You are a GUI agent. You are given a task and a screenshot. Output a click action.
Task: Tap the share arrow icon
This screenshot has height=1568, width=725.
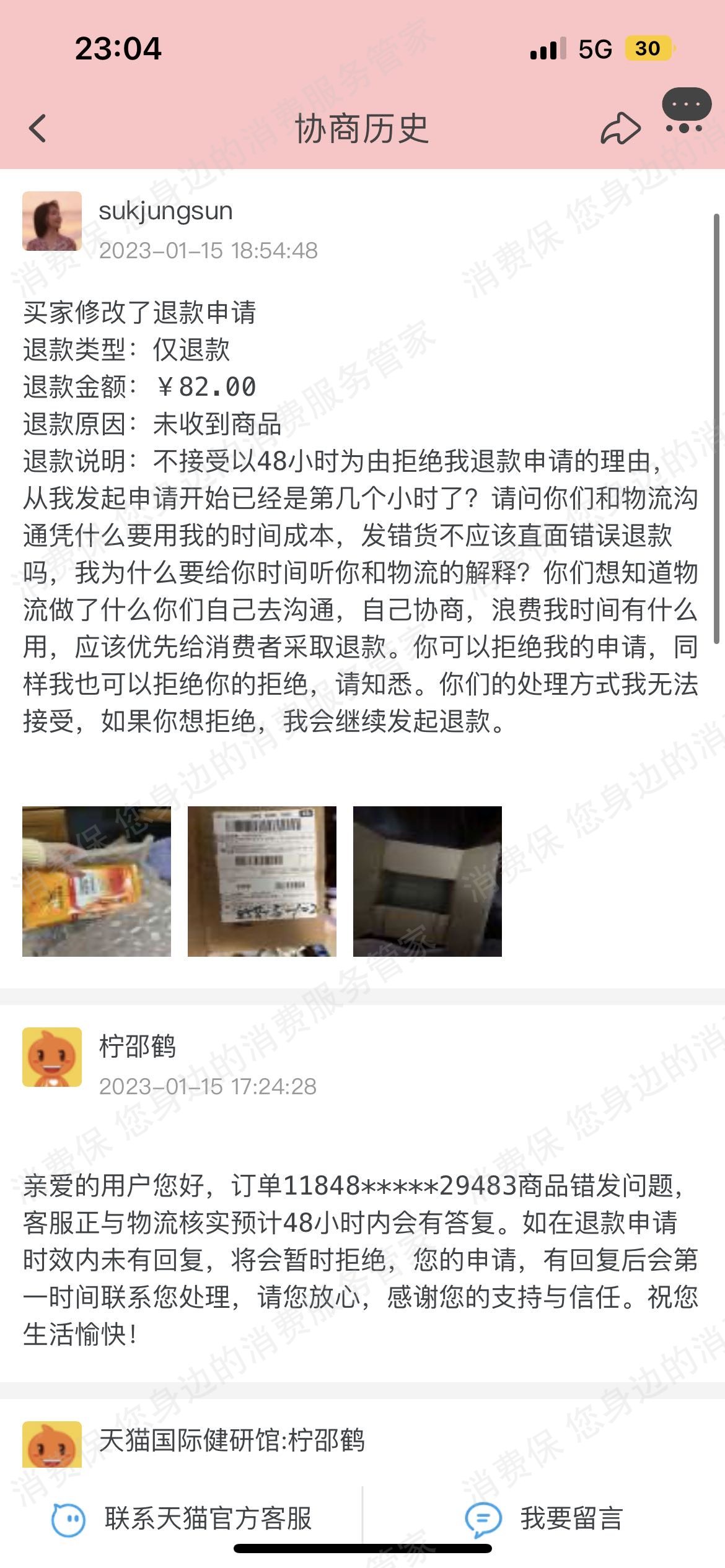[620, 129]
